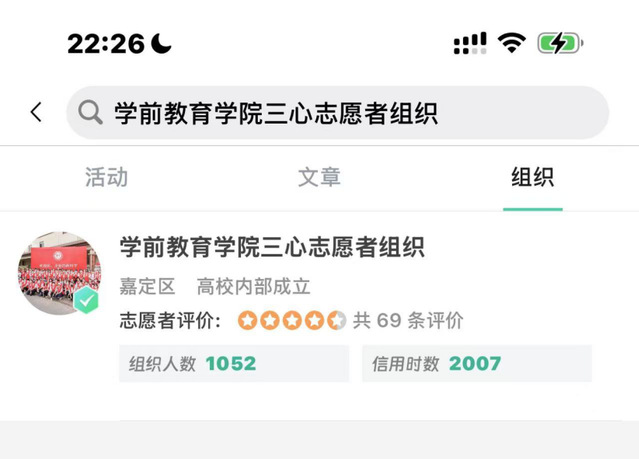Switch to the 文章 tab
Image resolution: width=639 pixels, height=459 pixels.
(319, 178)
